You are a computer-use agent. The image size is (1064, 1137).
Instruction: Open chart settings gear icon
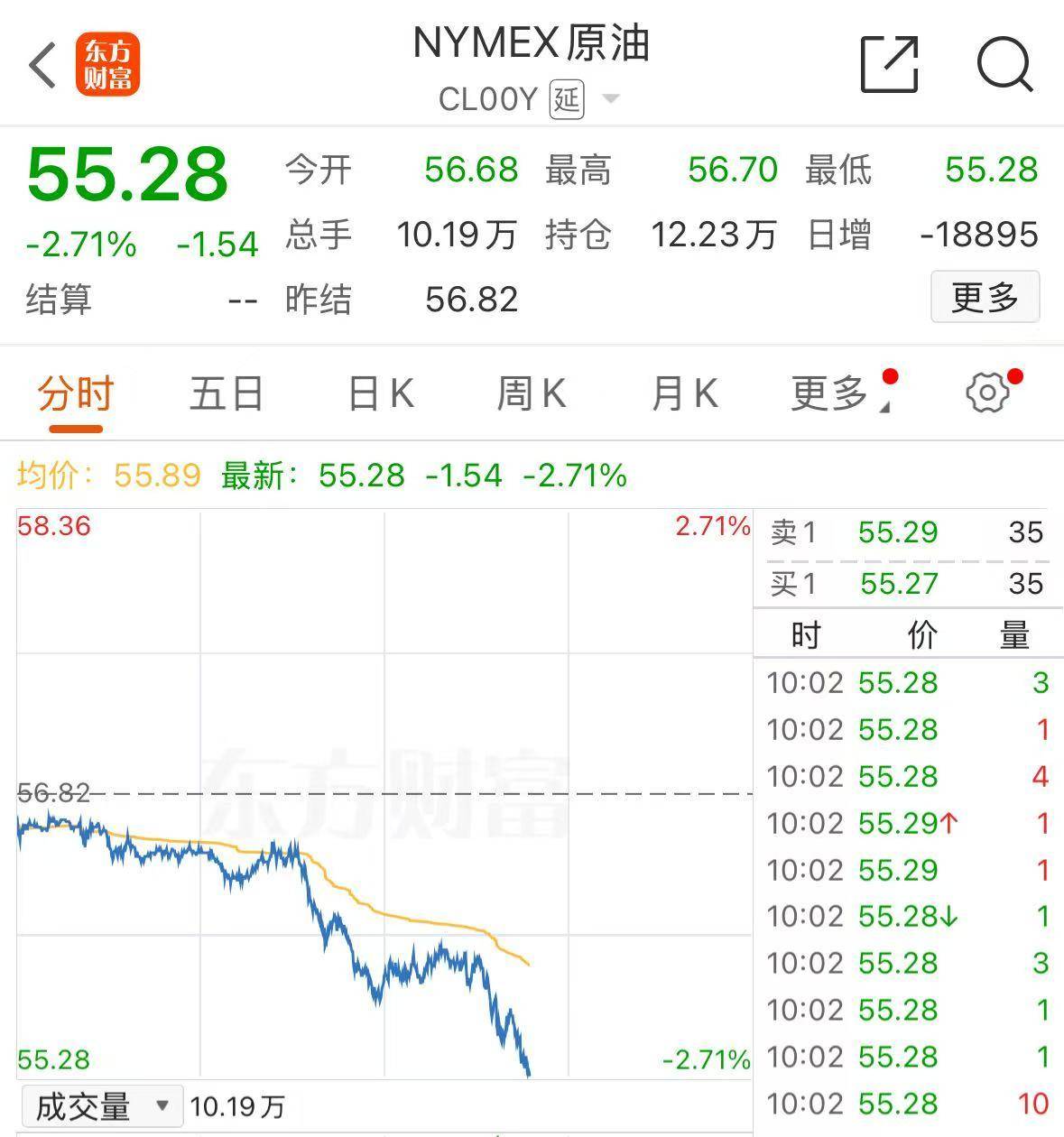coord(986,393)
